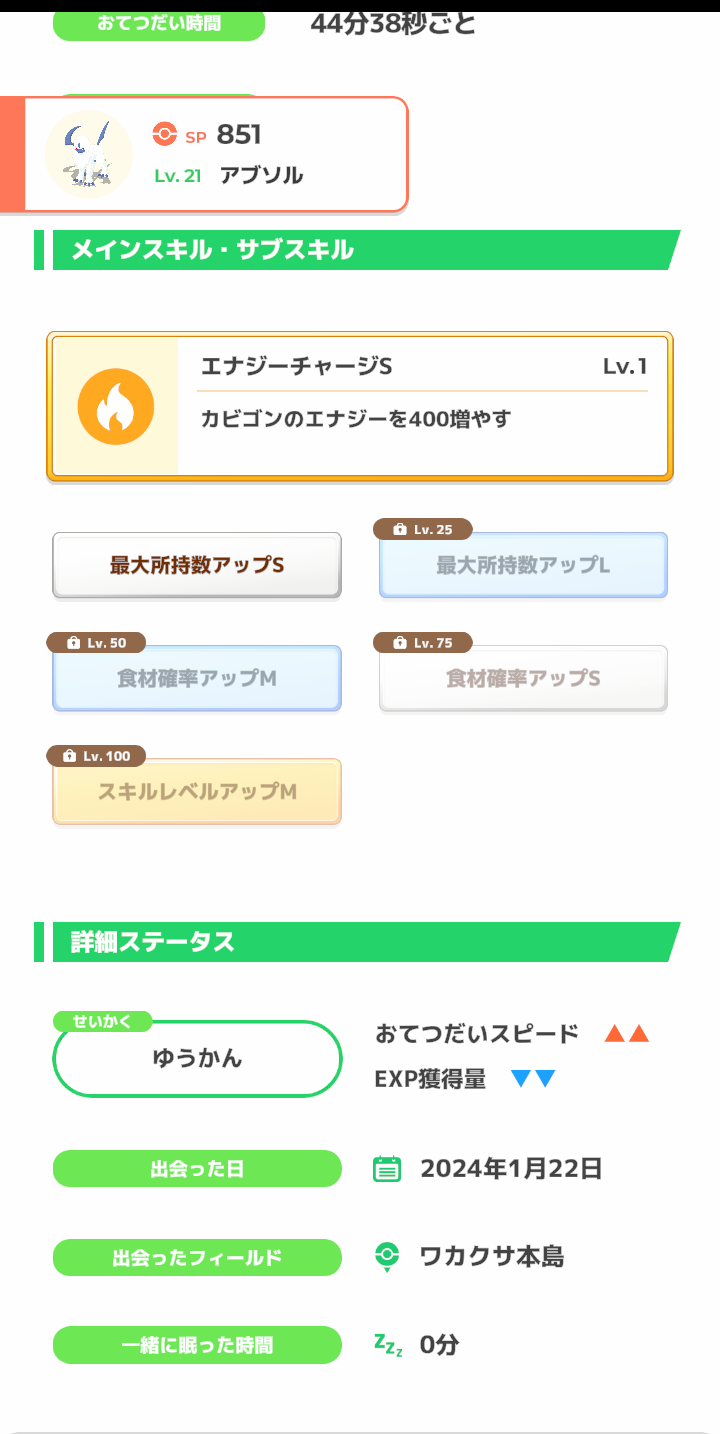Tap the ゆうかん nature box
The width and height of the screenshot is (720, 1434).
pos(197,1058)
